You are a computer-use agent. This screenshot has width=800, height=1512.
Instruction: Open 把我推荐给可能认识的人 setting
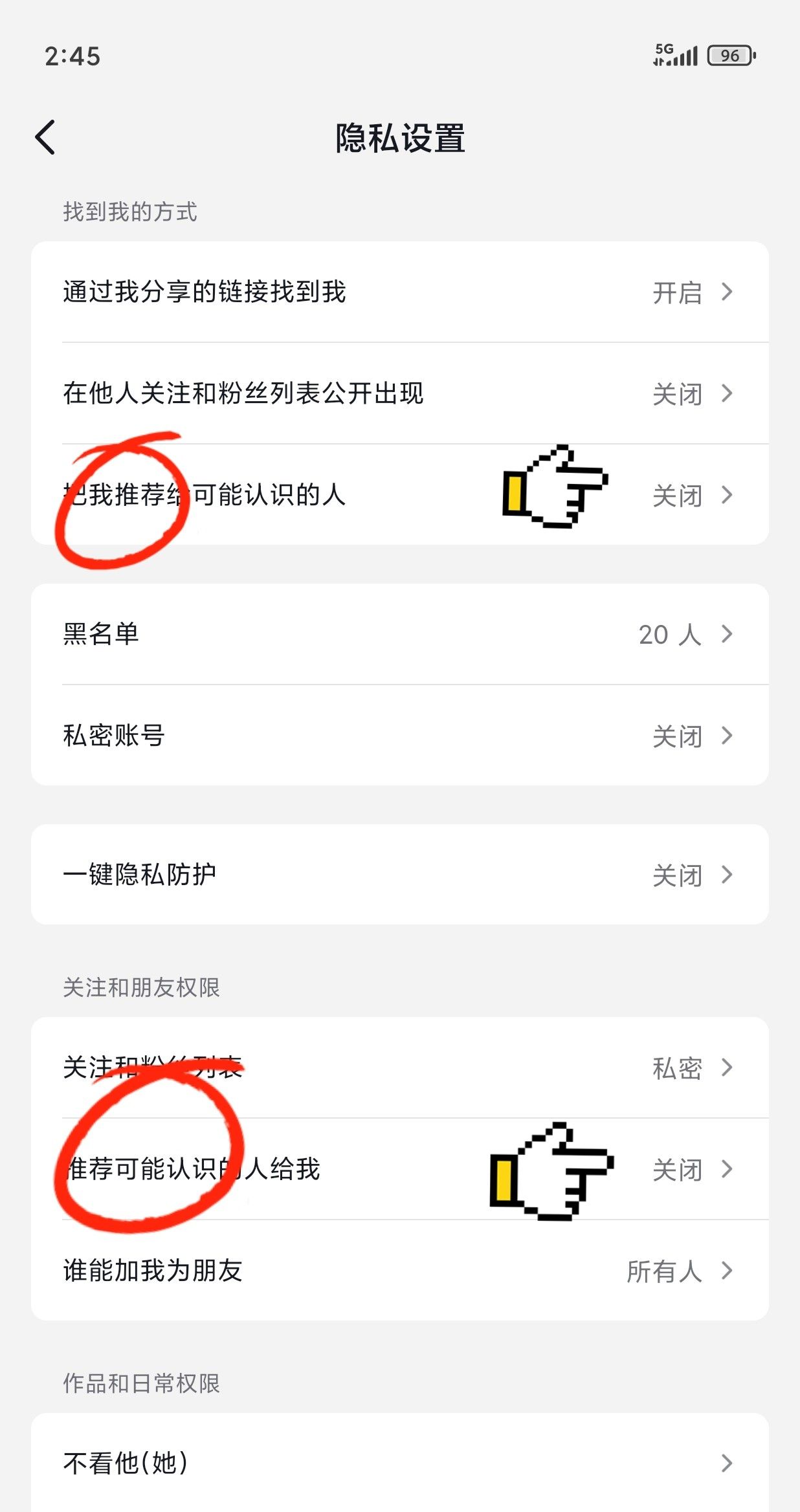(x=399, y=495)
